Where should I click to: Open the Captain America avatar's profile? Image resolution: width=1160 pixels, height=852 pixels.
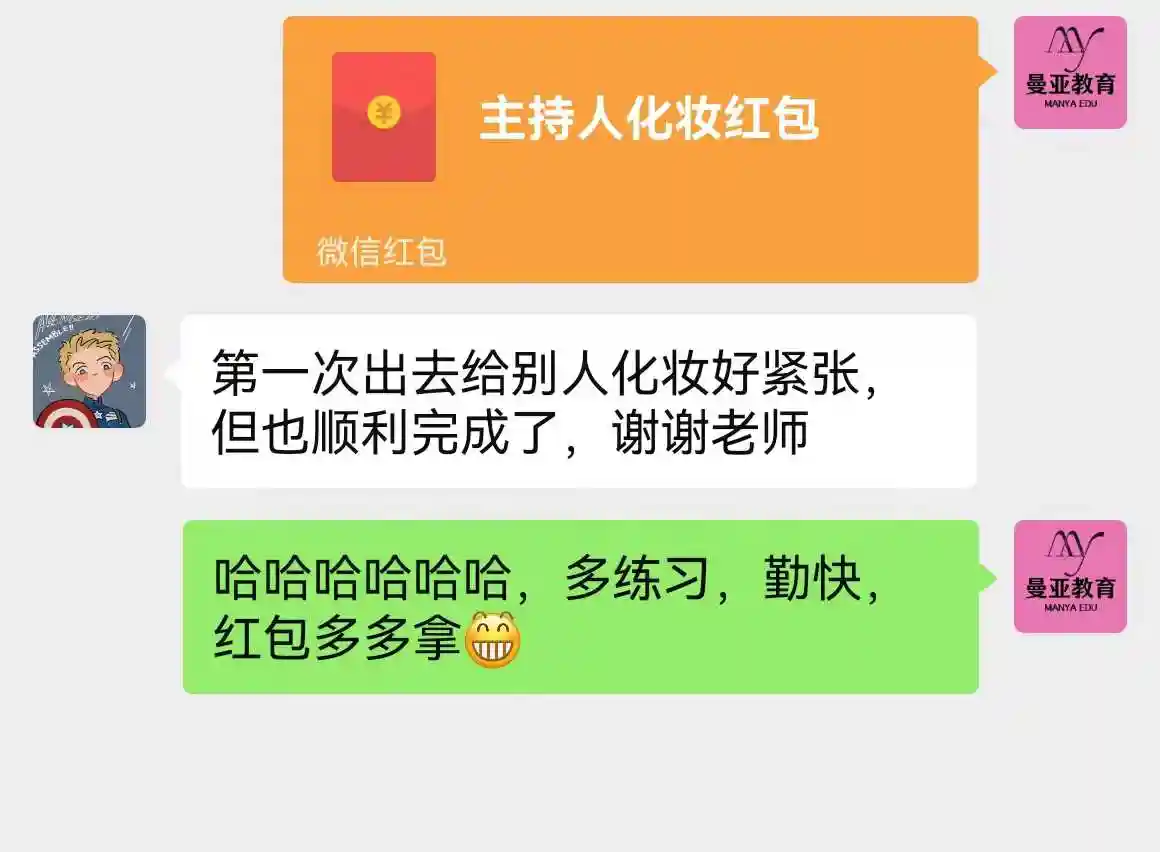(x=90, y=372)
